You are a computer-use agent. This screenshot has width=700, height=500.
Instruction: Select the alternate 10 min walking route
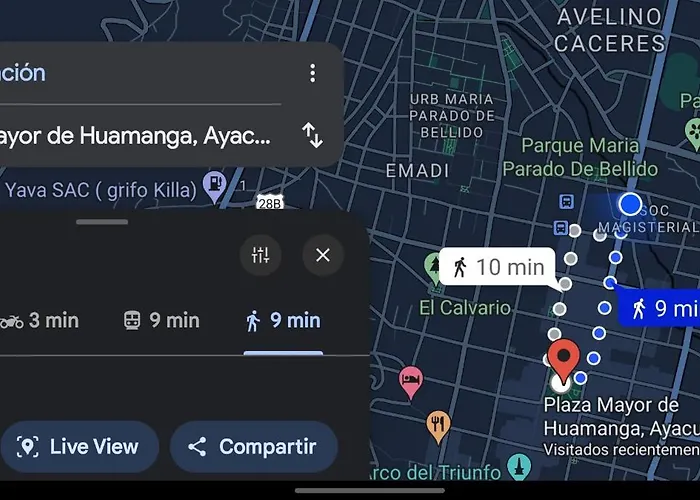(x=497, y=267)
